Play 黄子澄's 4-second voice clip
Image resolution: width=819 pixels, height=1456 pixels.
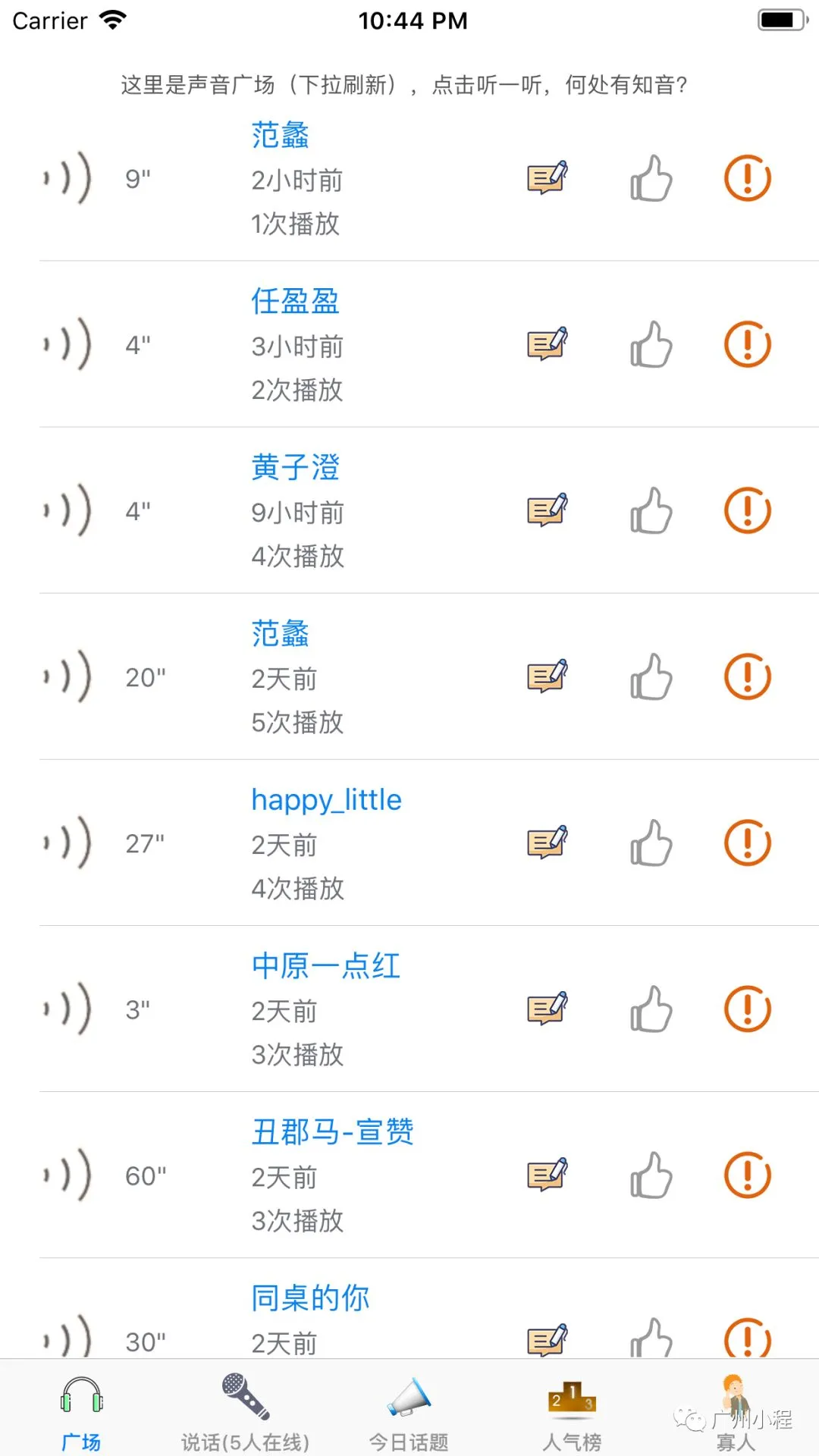(x=68, y=511)
